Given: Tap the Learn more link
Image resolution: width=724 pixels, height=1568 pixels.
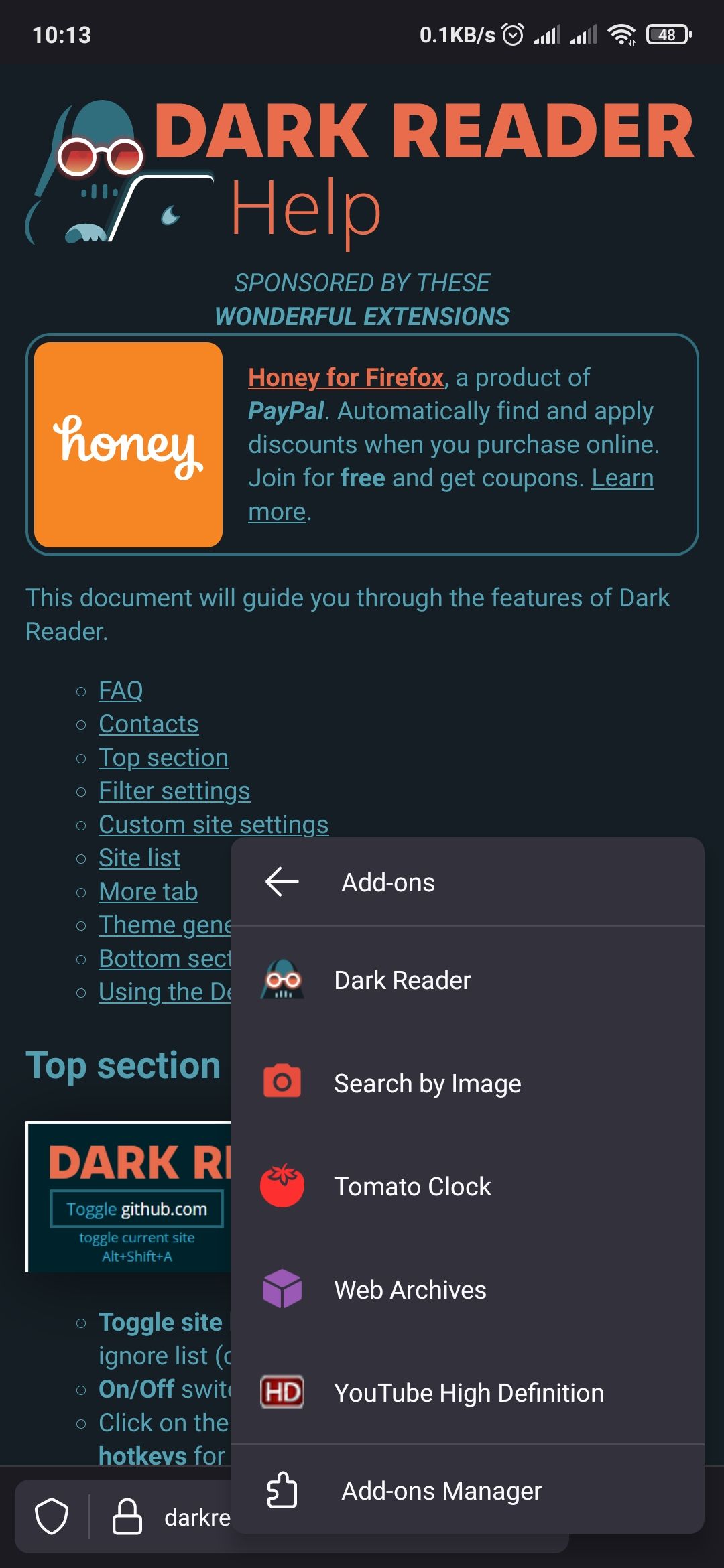Looking at the screenshot, I should [x=621, y=478].
